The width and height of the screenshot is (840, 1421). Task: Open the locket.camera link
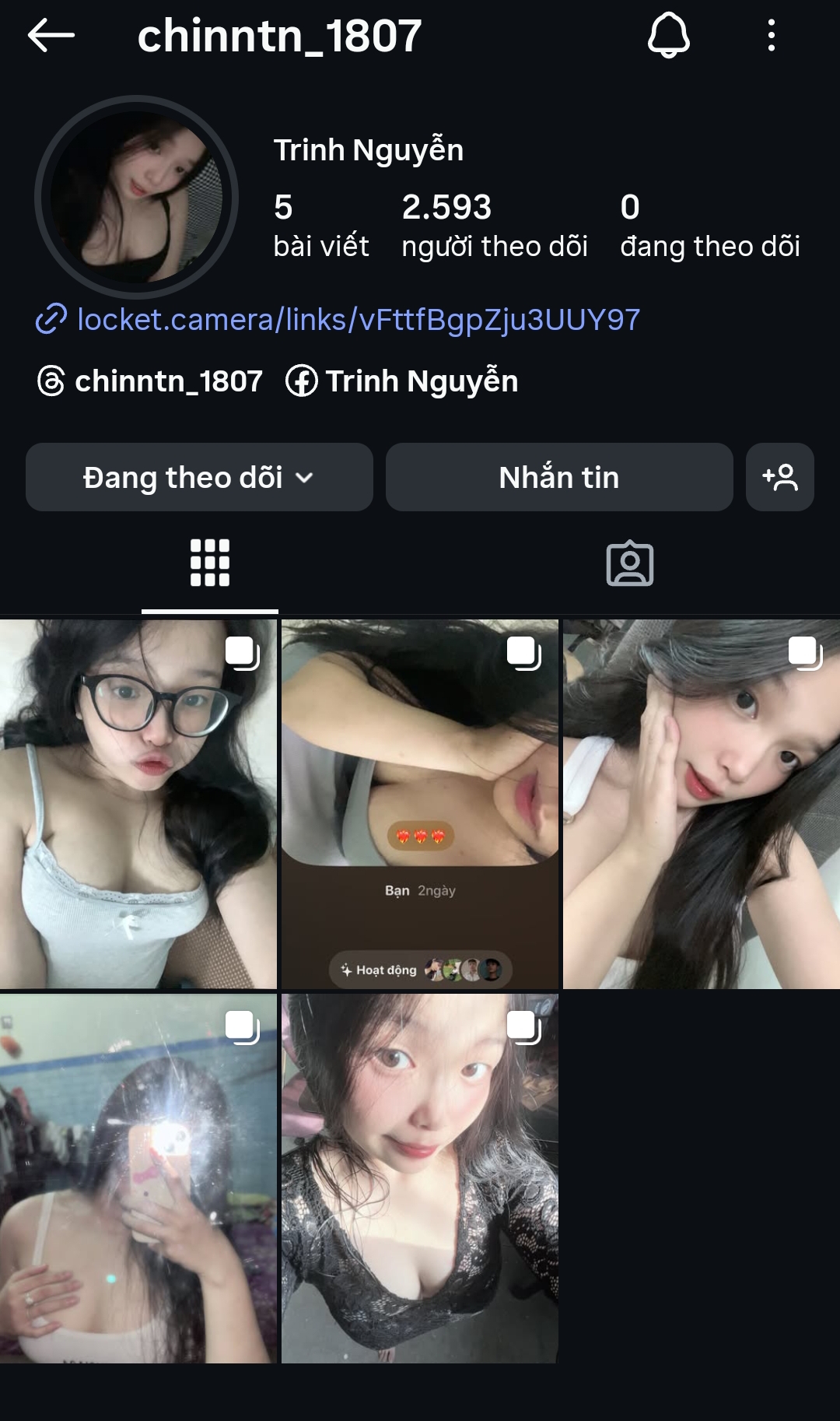(358, 320)
